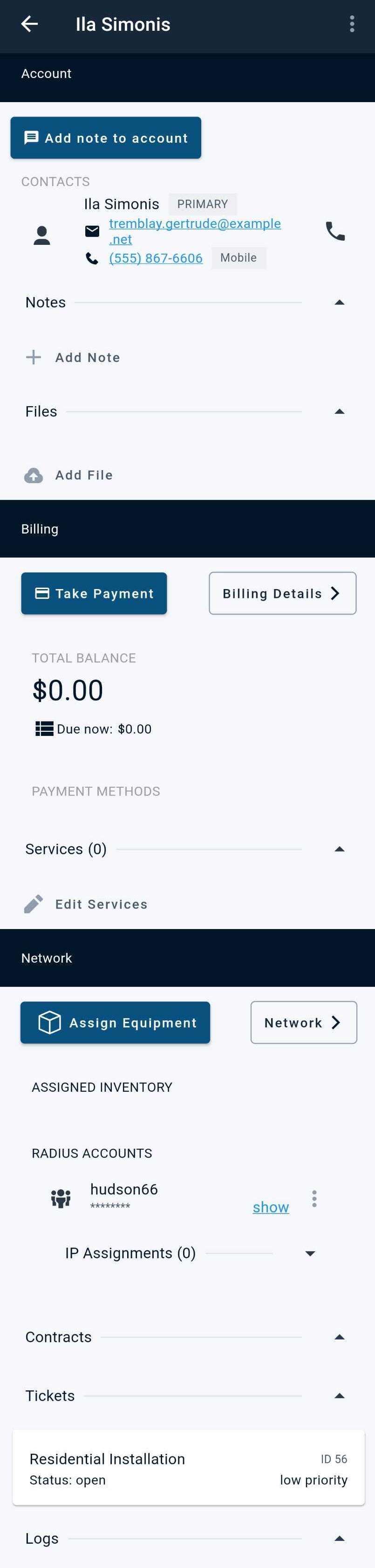Tap Add File to upload
This screenshot has width=375, height=1568.
[x=69, y=475]
